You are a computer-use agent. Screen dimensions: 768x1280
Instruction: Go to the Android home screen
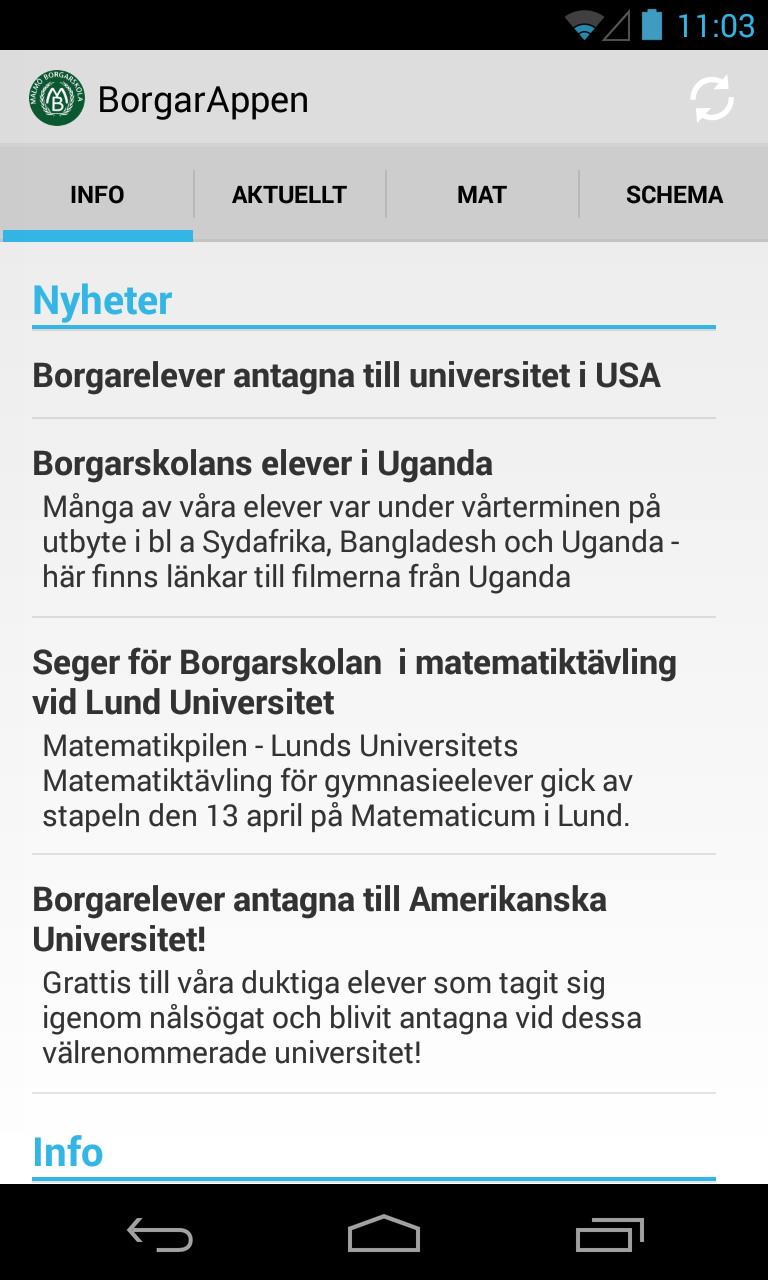(x=384, y=1235)
